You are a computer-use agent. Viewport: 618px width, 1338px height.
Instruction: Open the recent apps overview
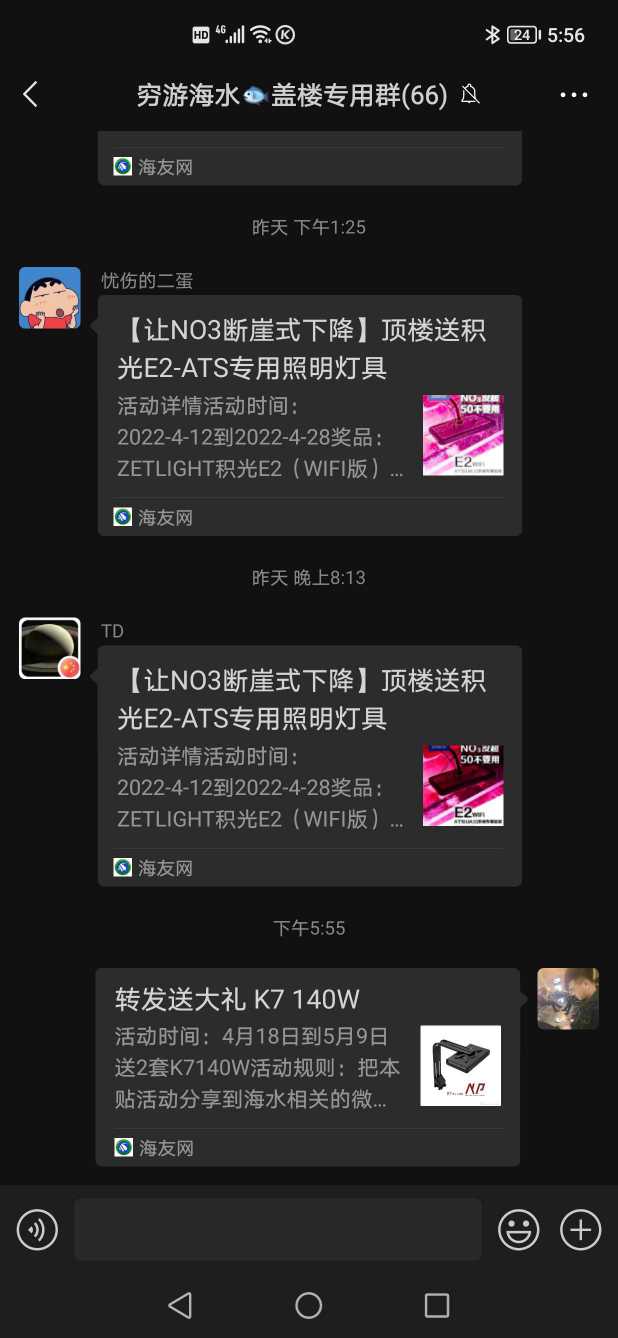pyautogui.click(x=436, y=1305)
